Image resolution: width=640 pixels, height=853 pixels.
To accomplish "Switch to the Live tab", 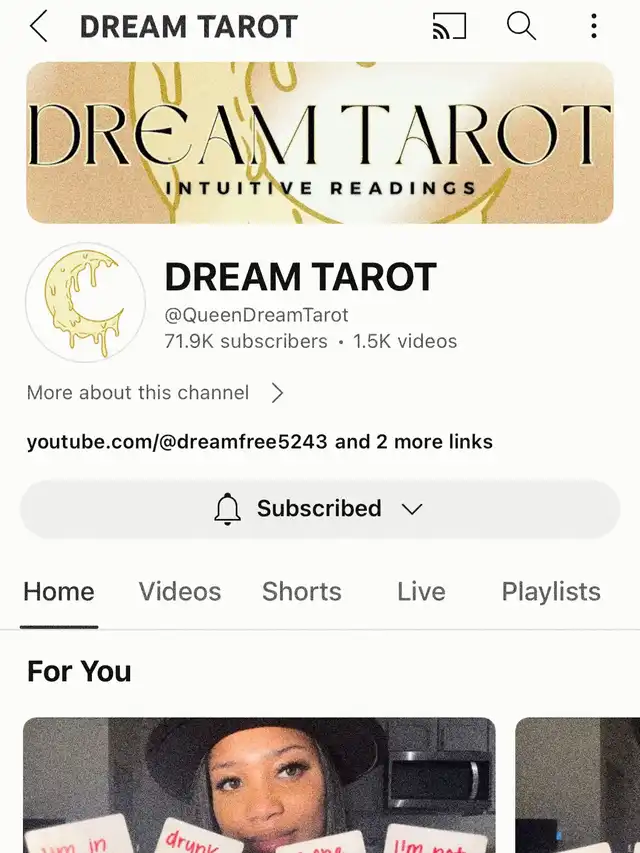I will coord(421,592).
